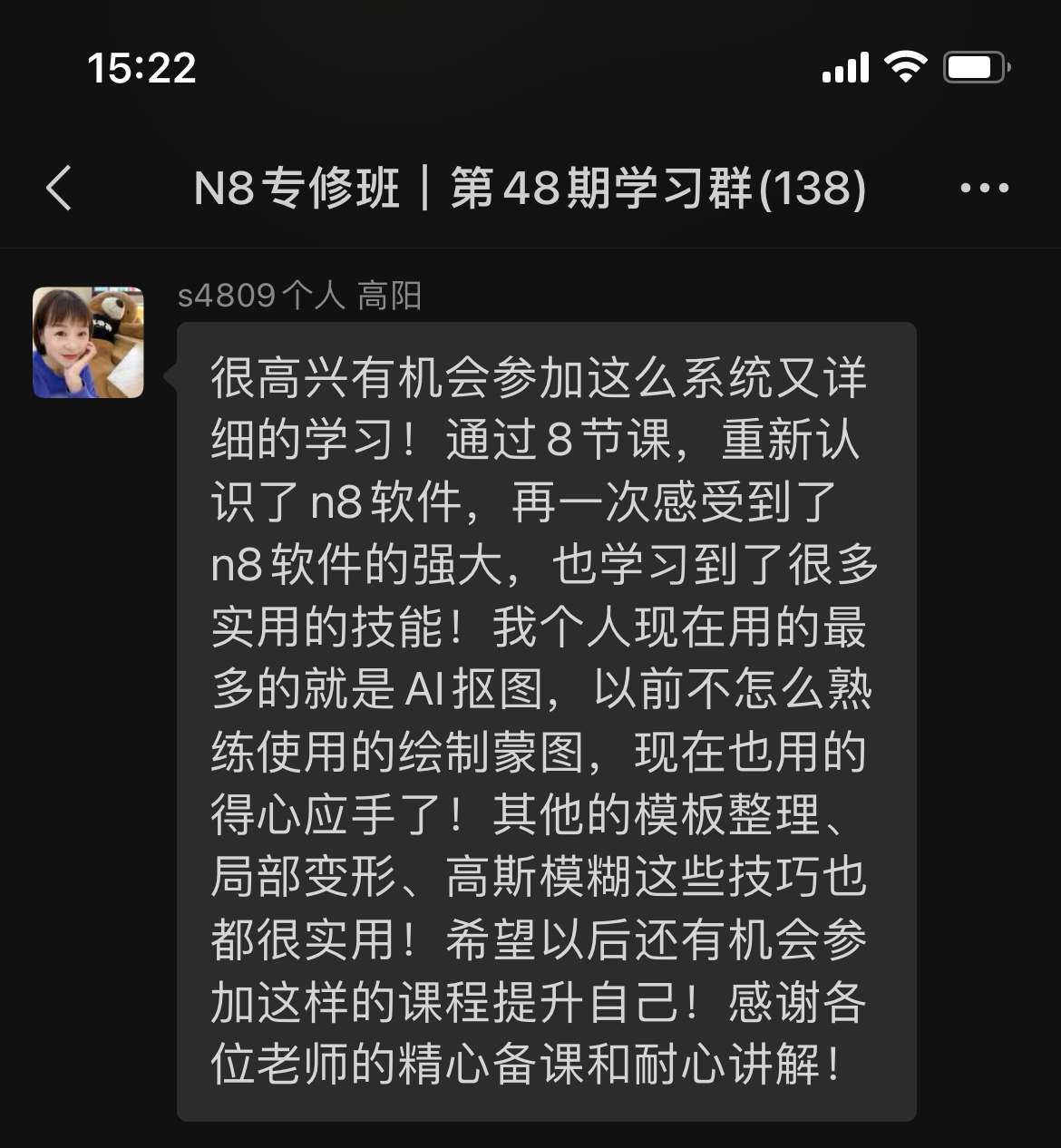Open 高阳's profile avatar

click(x=88, y=343)
